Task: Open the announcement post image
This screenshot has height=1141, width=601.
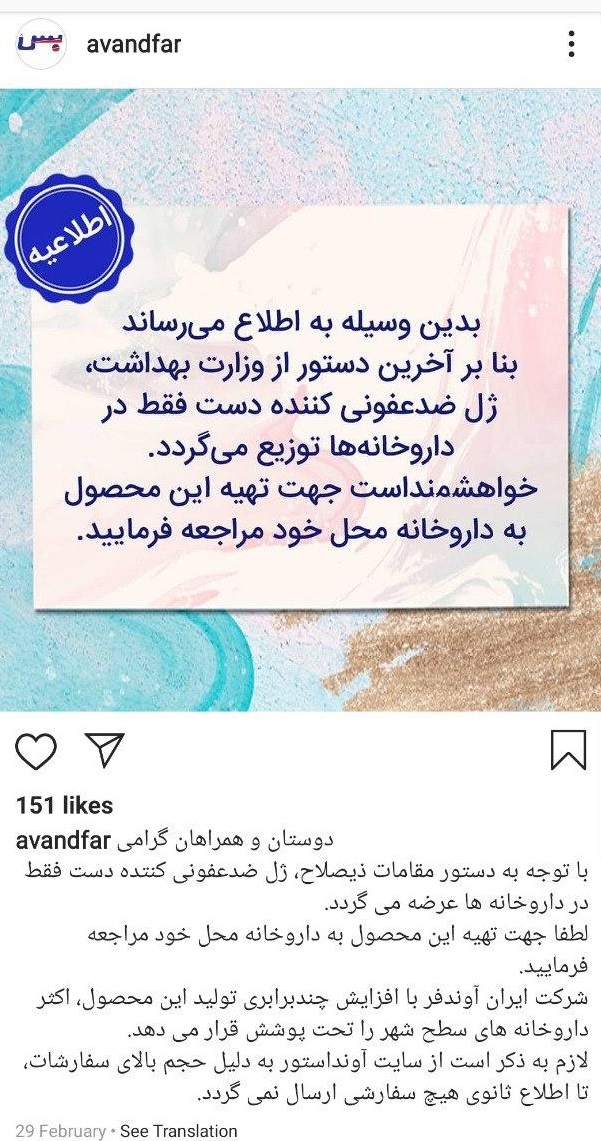Action: 300,399
